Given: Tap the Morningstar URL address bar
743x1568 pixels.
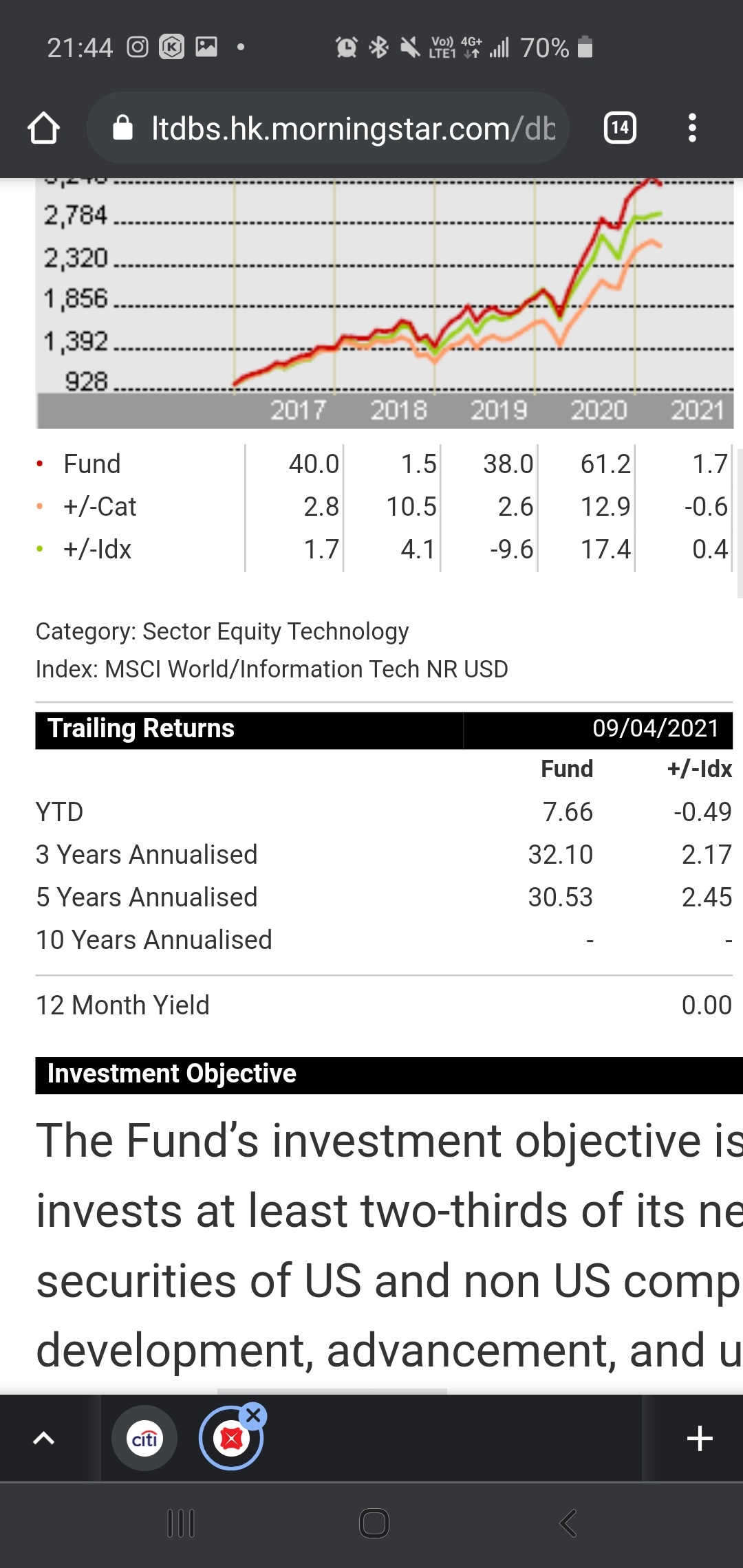Looking at the screenshot, I should (x=328, y=128).
